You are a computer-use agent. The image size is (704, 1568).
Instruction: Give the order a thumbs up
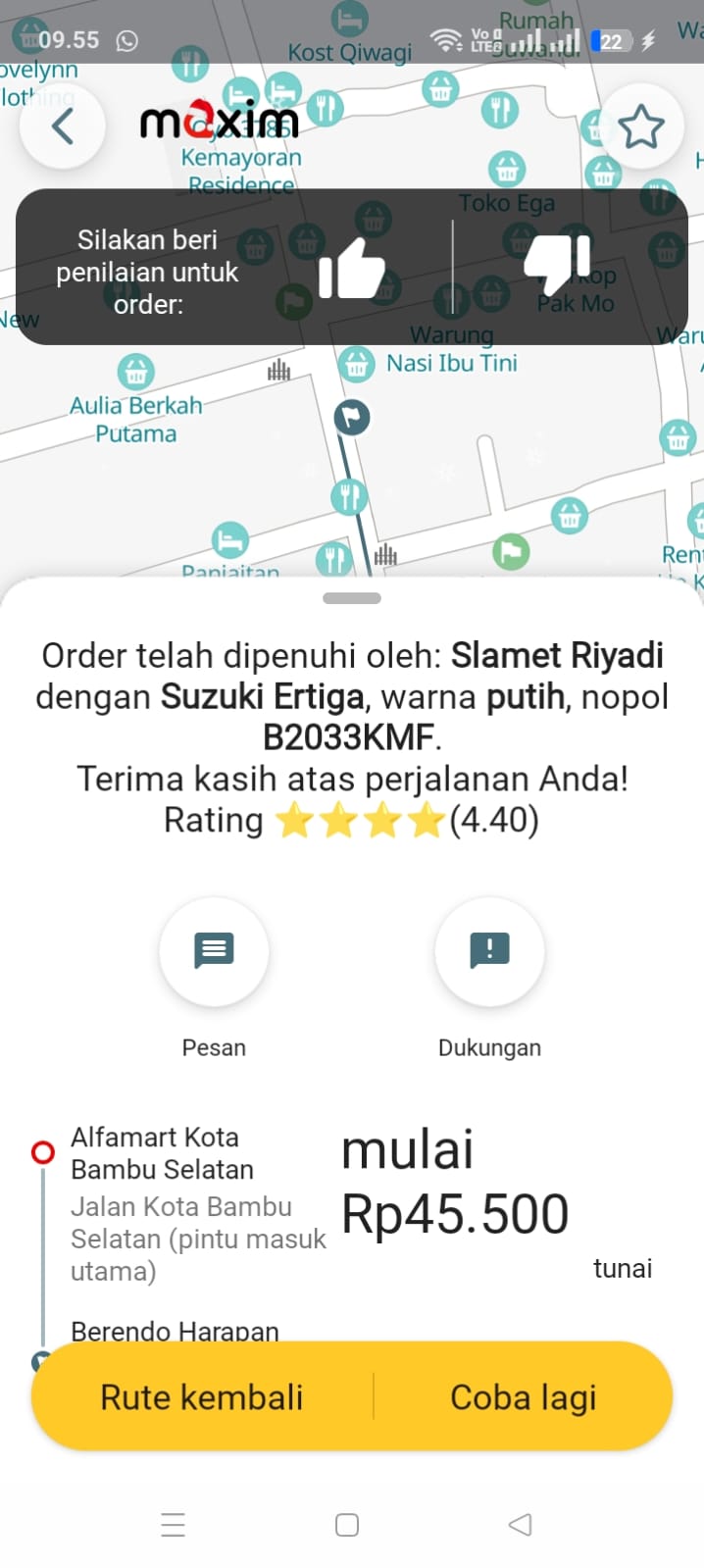(x=351, y=268)
